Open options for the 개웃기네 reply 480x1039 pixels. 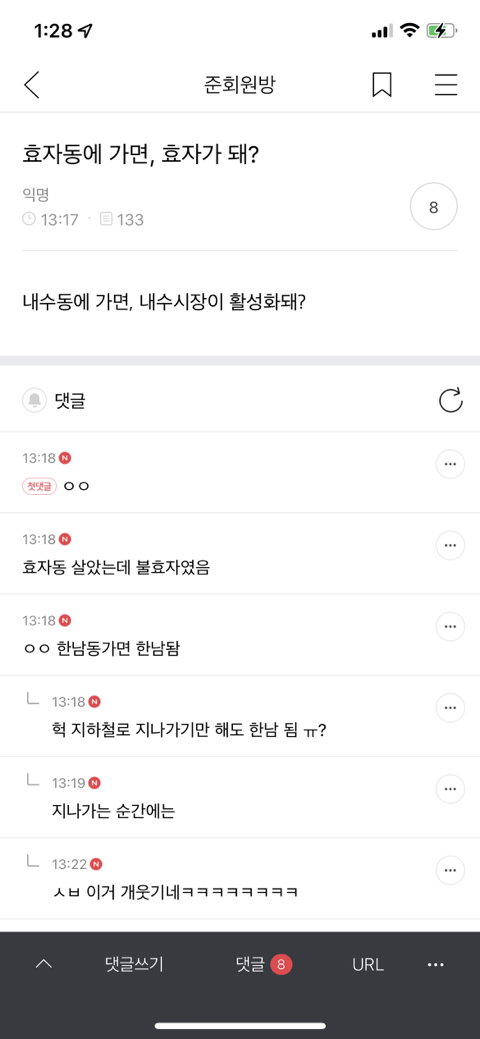450,870
